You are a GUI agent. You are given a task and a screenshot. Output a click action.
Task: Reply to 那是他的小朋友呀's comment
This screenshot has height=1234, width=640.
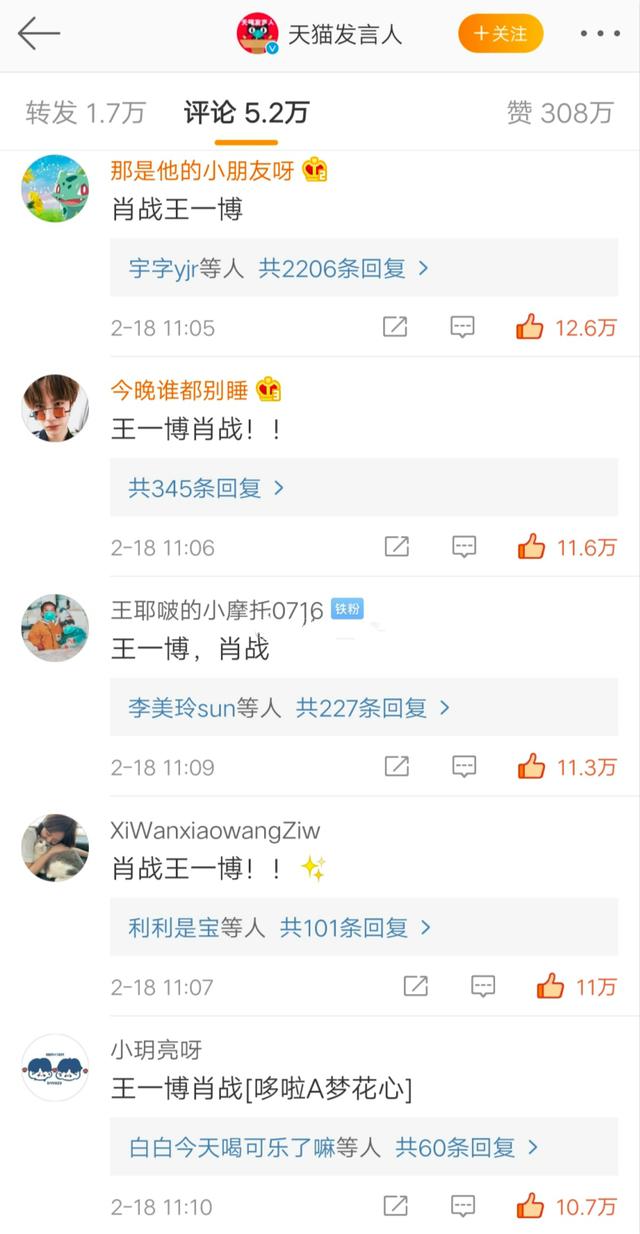pyautogui.click(x=462, y=327)
